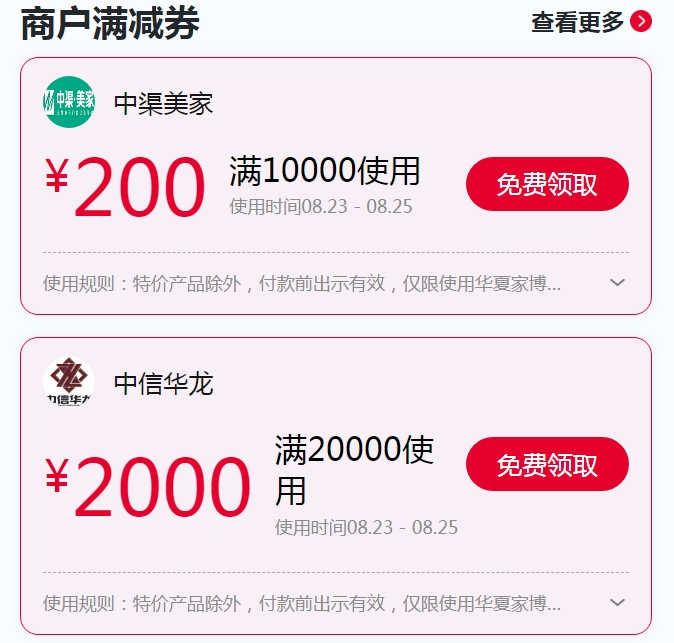Expand usage rules on 中渠美家 coupon
This screenshot has width=674, height=643.
click(x=617, y=283)
